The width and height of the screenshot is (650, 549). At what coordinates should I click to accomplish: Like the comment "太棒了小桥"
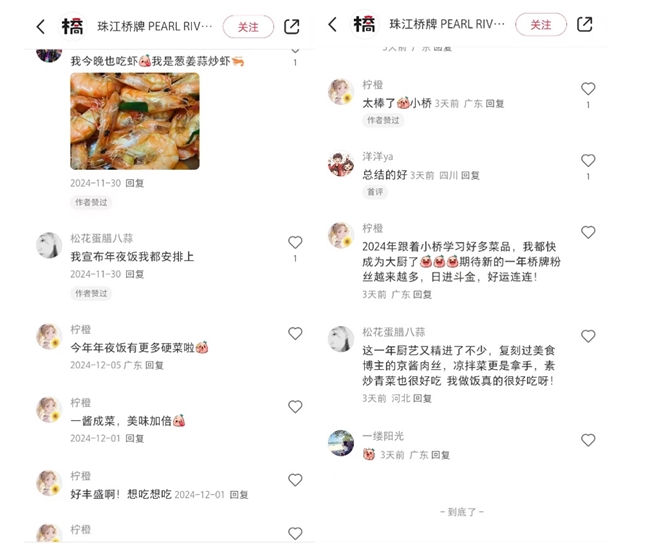(588, 88)
